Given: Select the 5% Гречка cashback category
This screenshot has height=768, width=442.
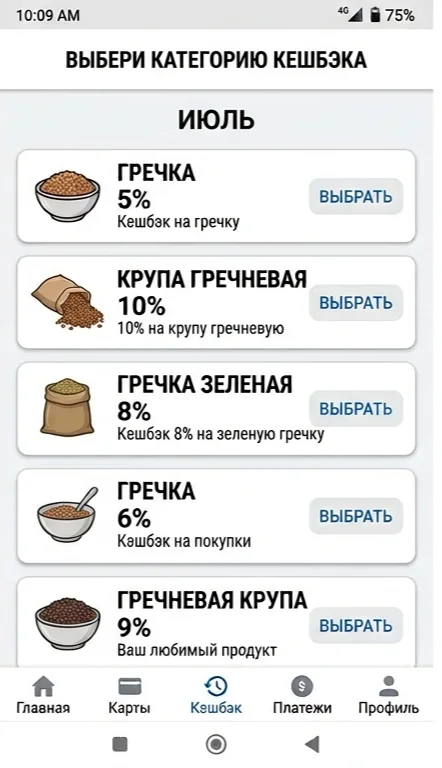Looking at the screenshot, I should (x=356, y=196).
